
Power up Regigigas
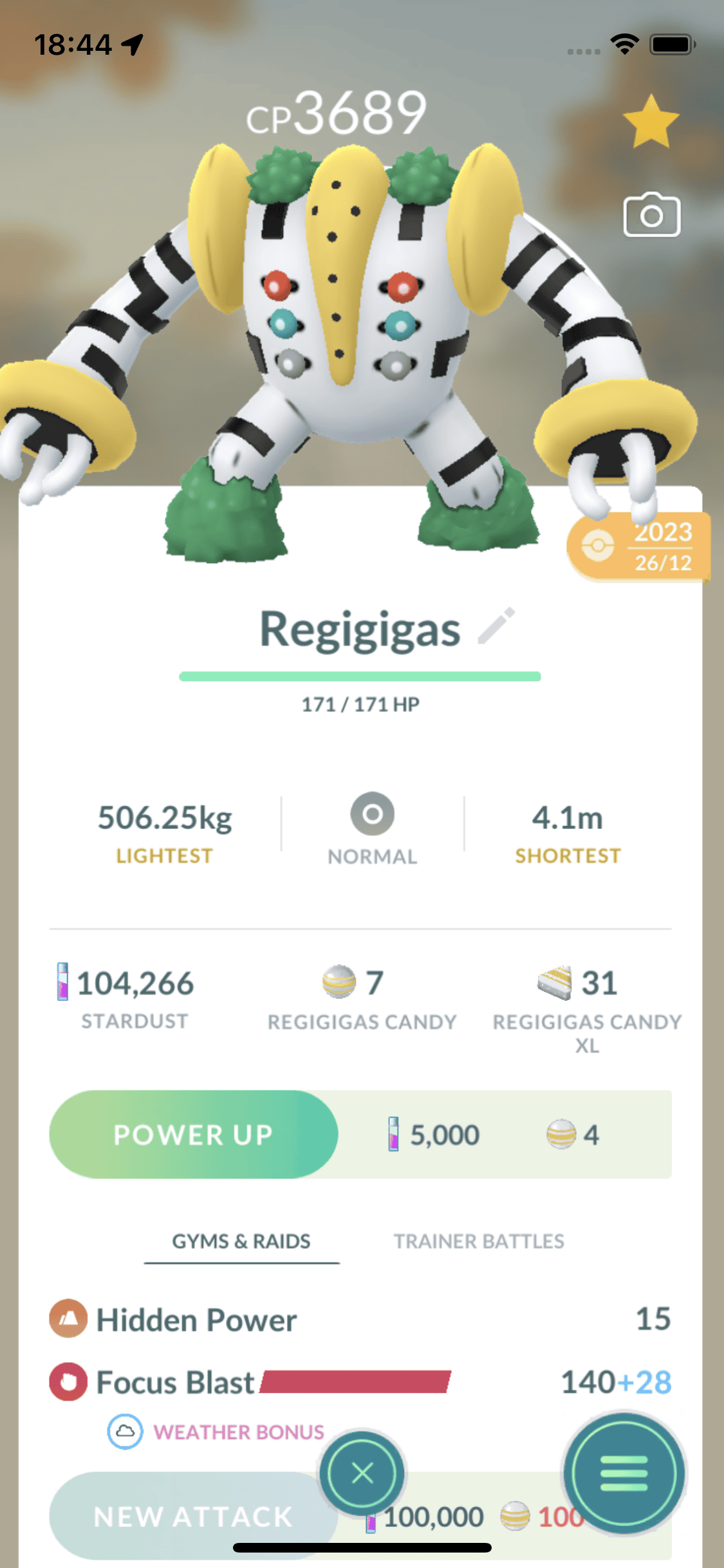pyautogui.click(x=193, y=1134)
